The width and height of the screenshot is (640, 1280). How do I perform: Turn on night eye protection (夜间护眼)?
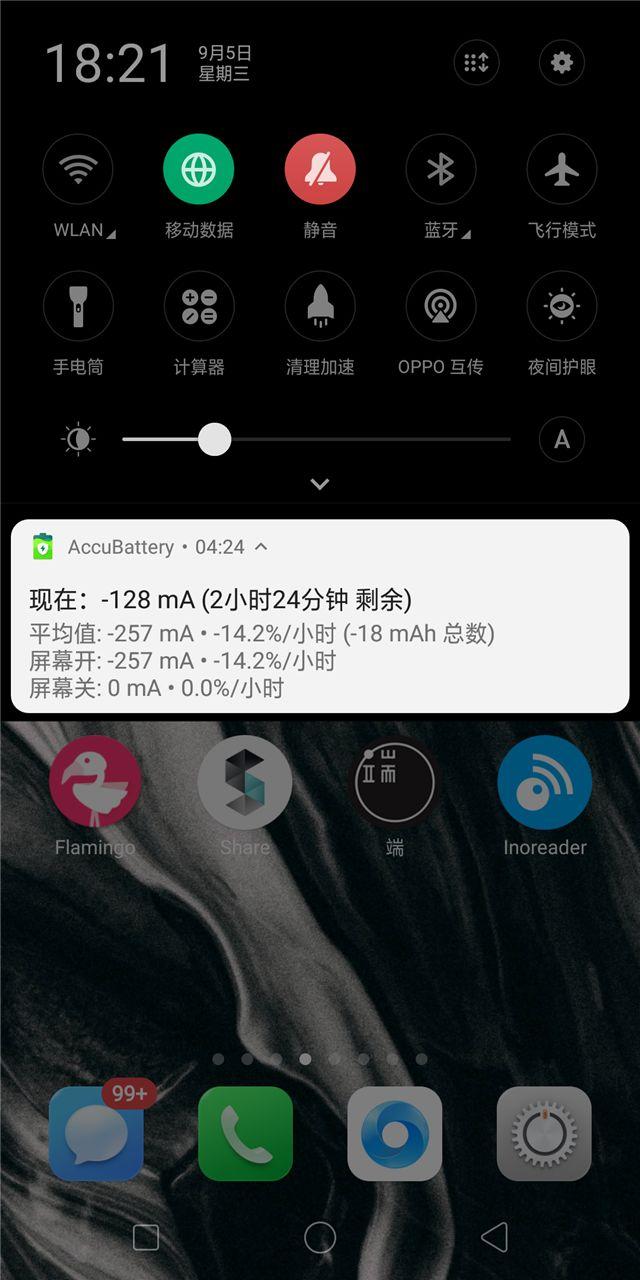pos(562,307)
